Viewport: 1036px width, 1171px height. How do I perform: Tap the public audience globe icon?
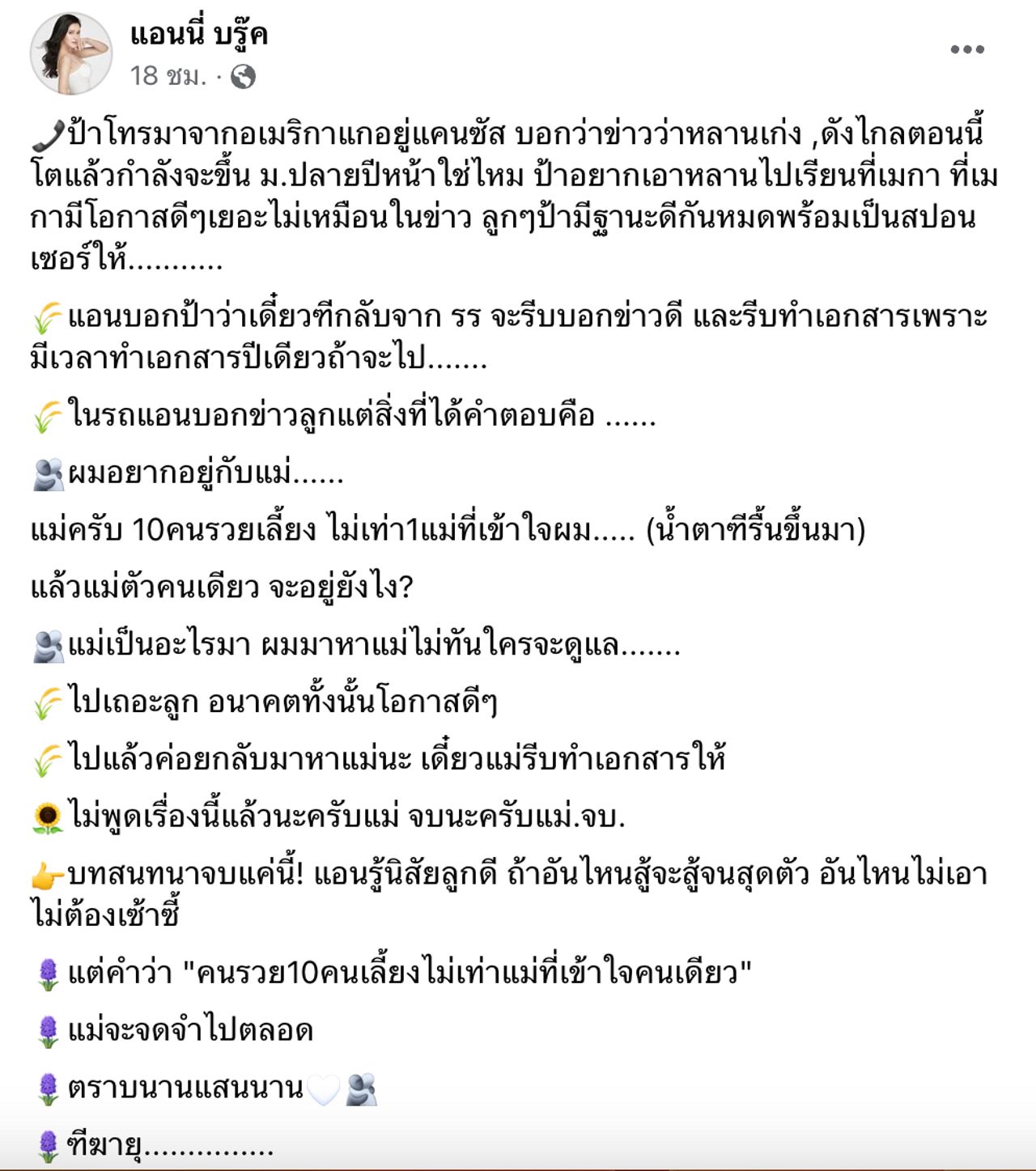point(243,77)
